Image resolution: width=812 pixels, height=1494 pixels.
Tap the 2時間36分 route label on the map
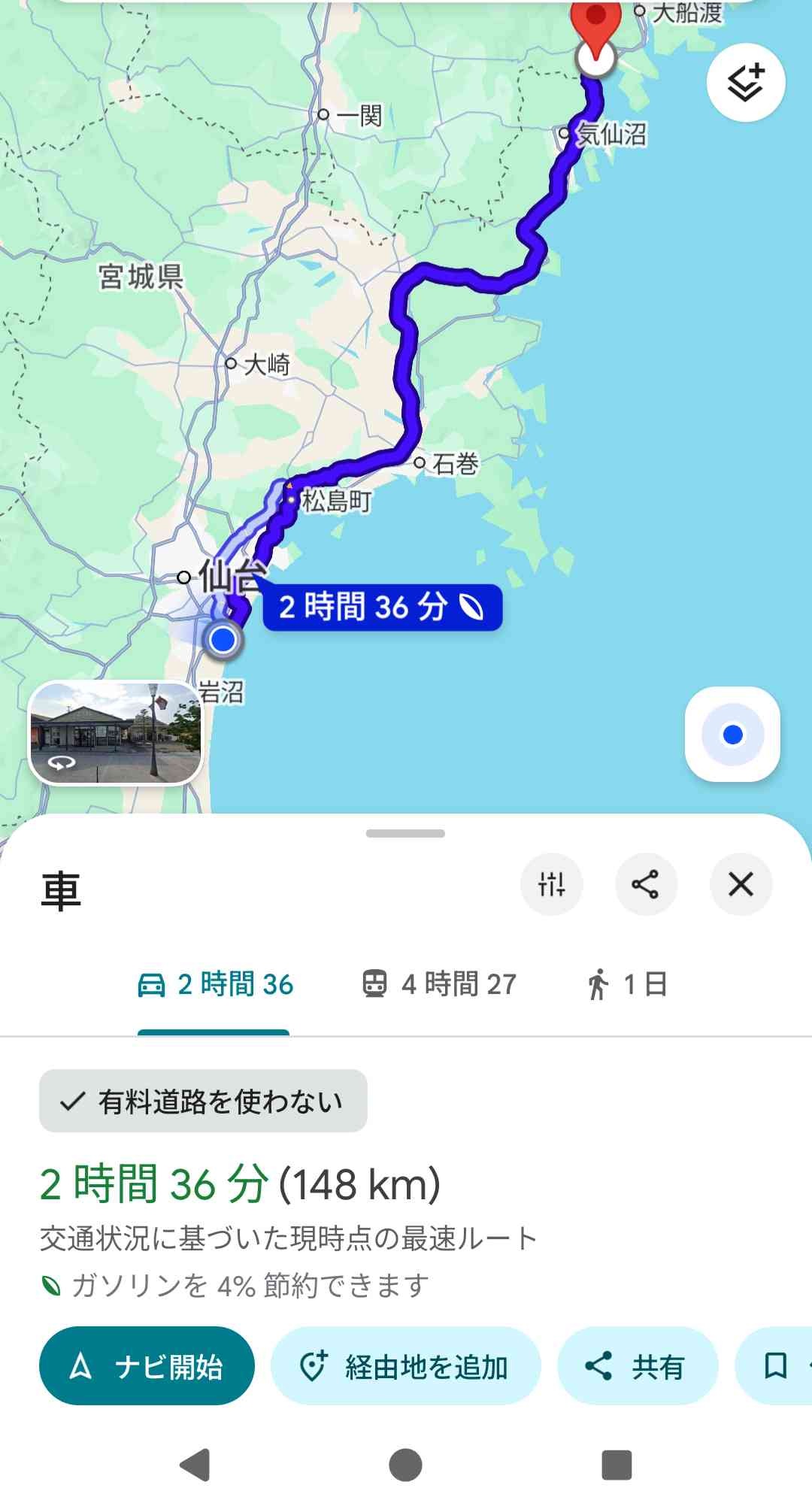click(382, 607)
